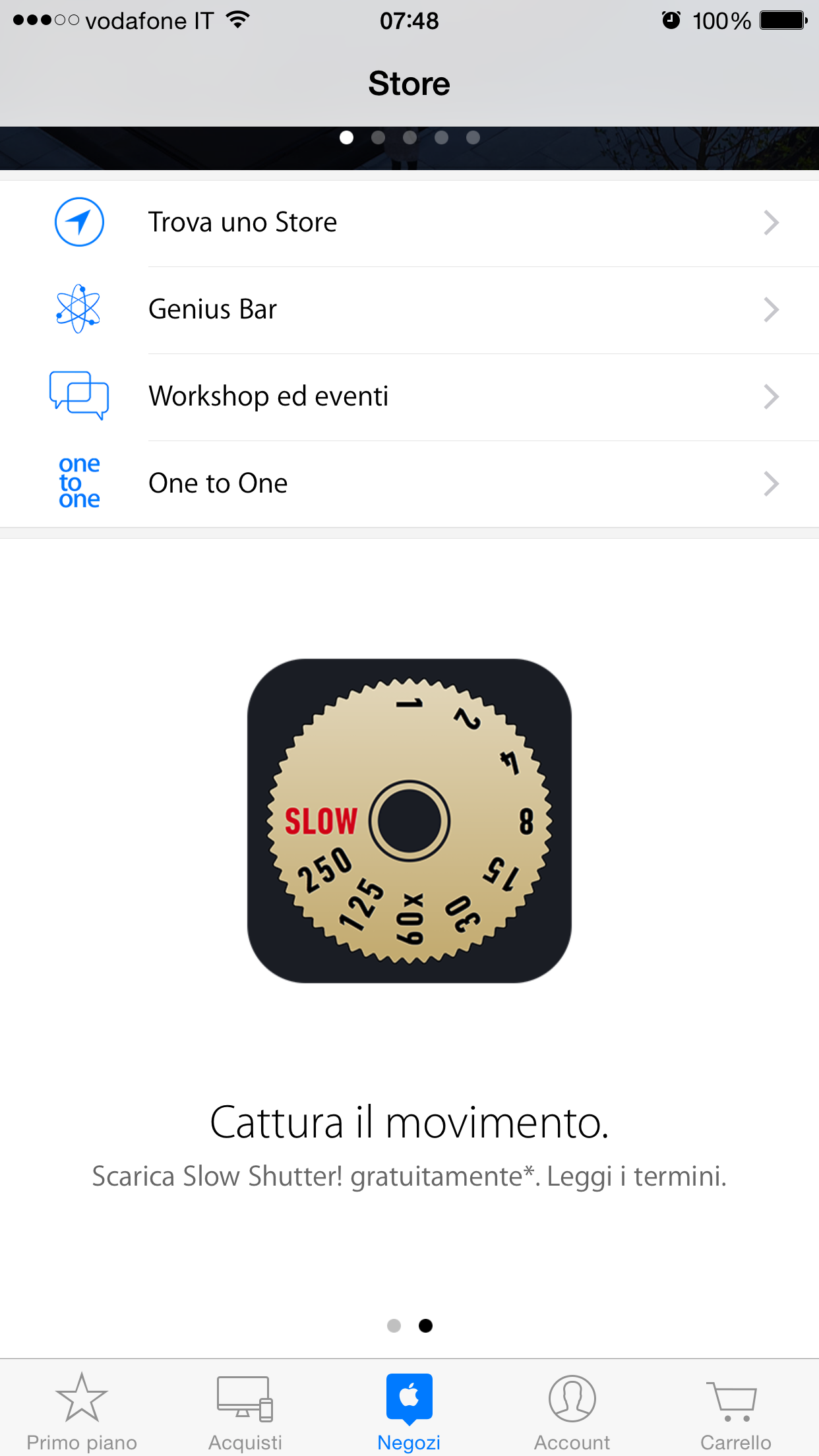This screenshot has width=819, height=1456.
Task: Tap the promo carousel page indicator
Action: click(409, 1325)
